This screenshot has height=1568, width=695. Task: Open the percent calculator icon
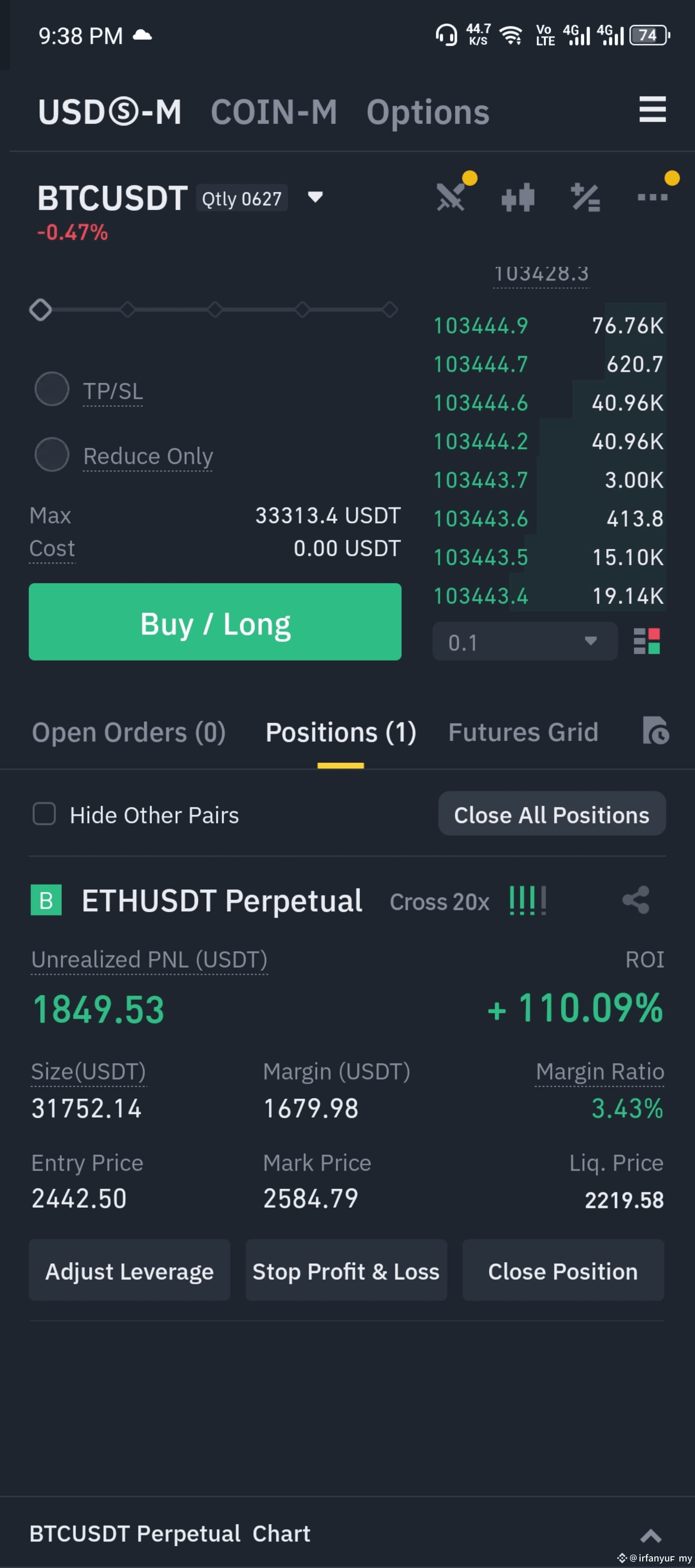(x=585, y=197)
